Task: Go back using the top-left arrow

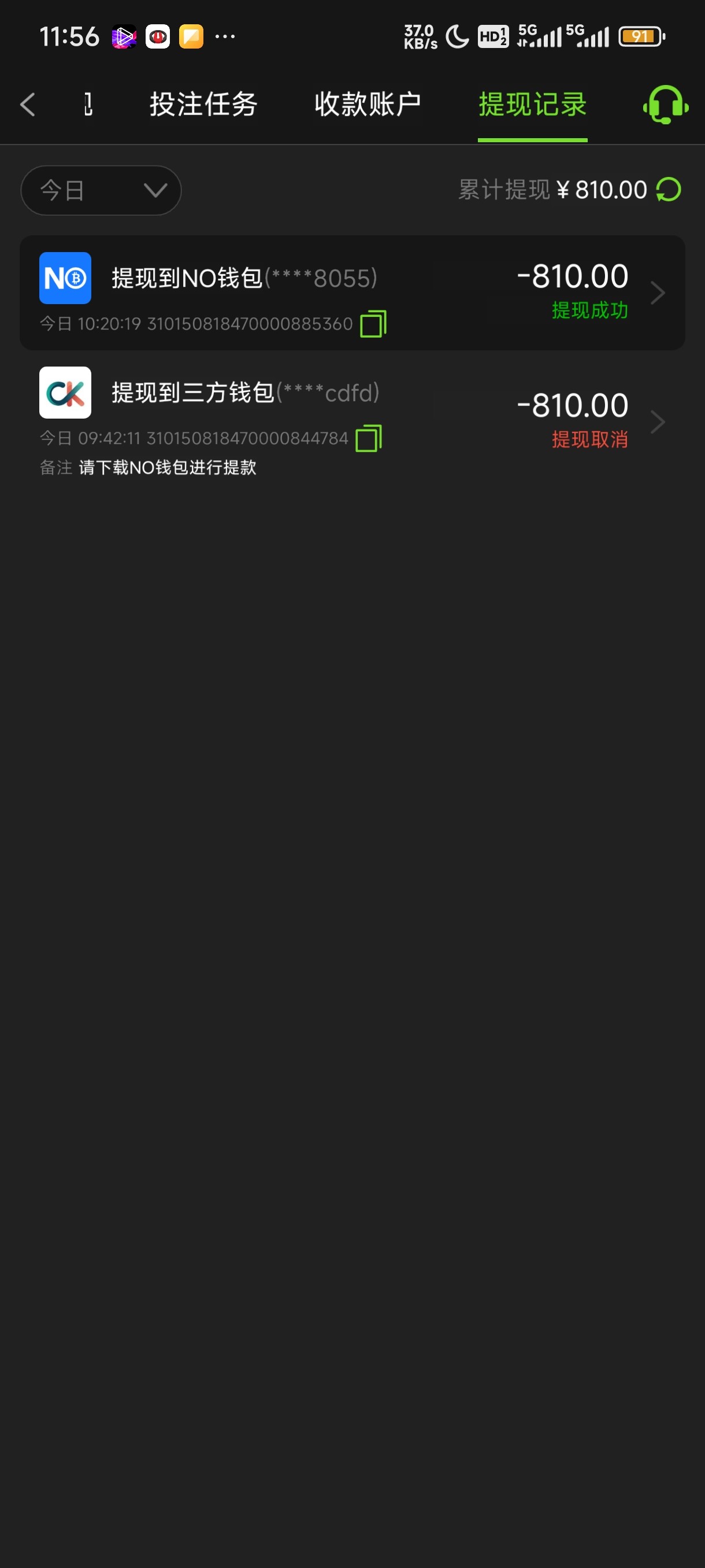Action: (28, 105)
